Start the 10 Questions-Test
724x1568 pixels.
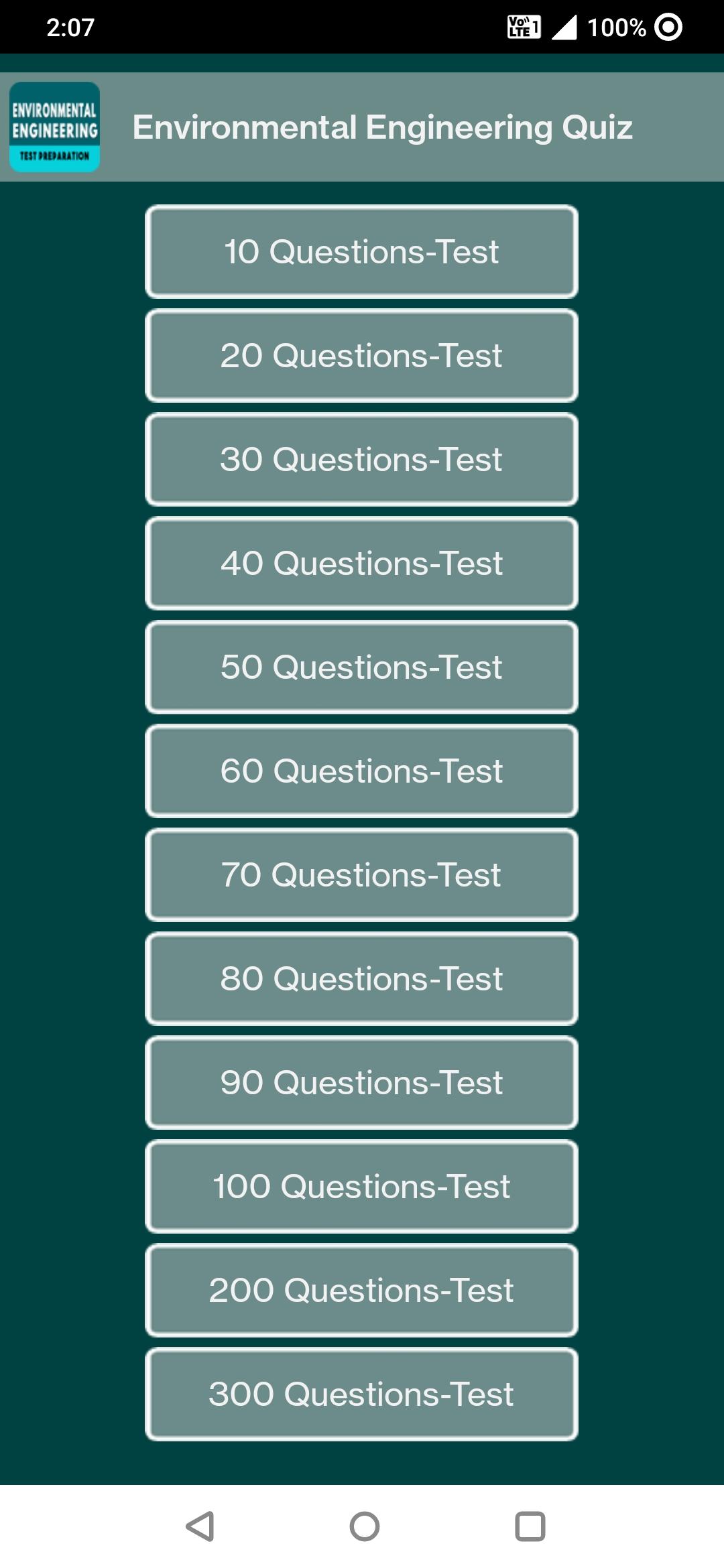361,252
